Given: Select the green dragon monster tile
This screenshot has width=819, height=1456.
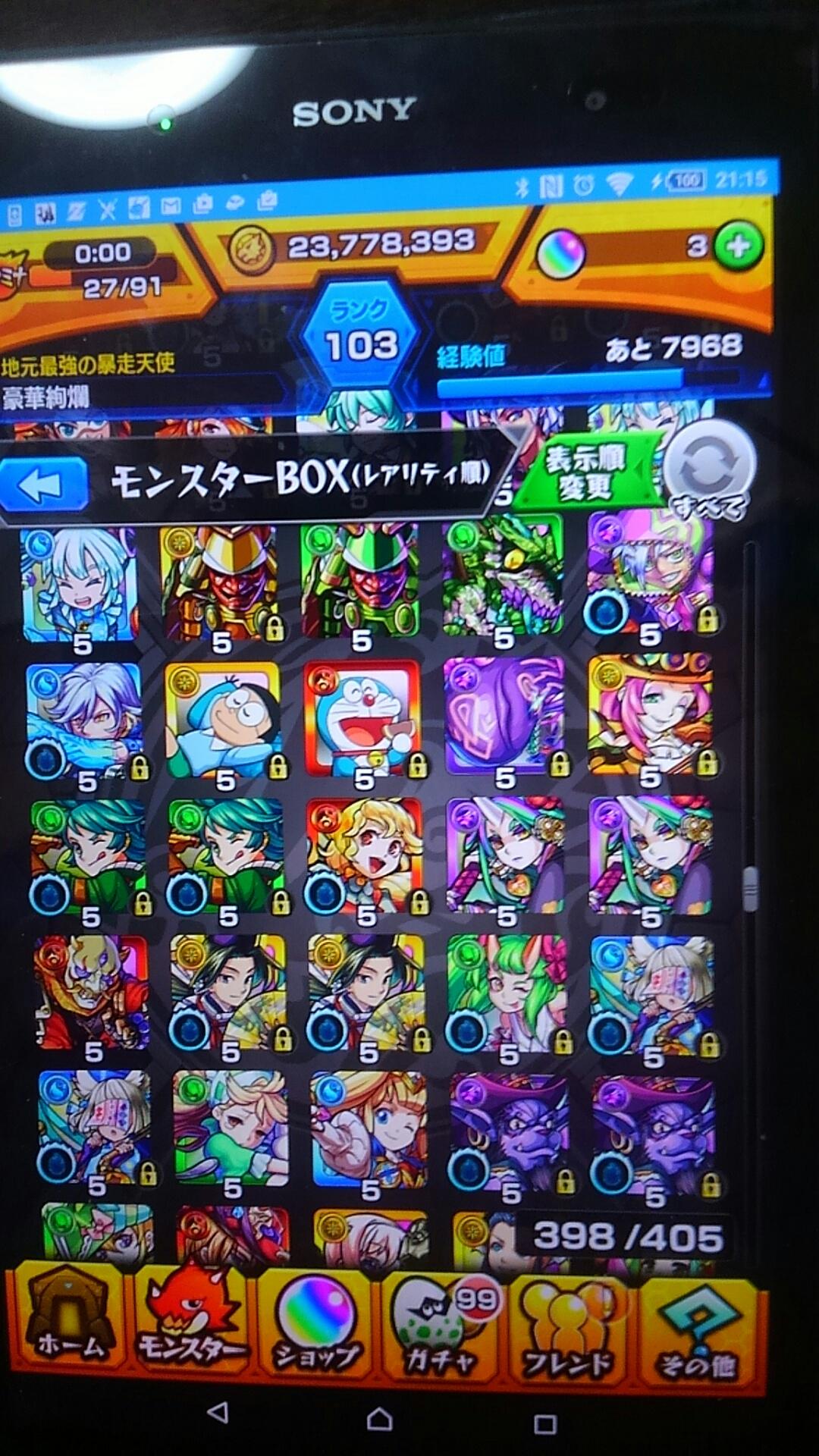Looking at the screenshot, I should tap(504, 578).
